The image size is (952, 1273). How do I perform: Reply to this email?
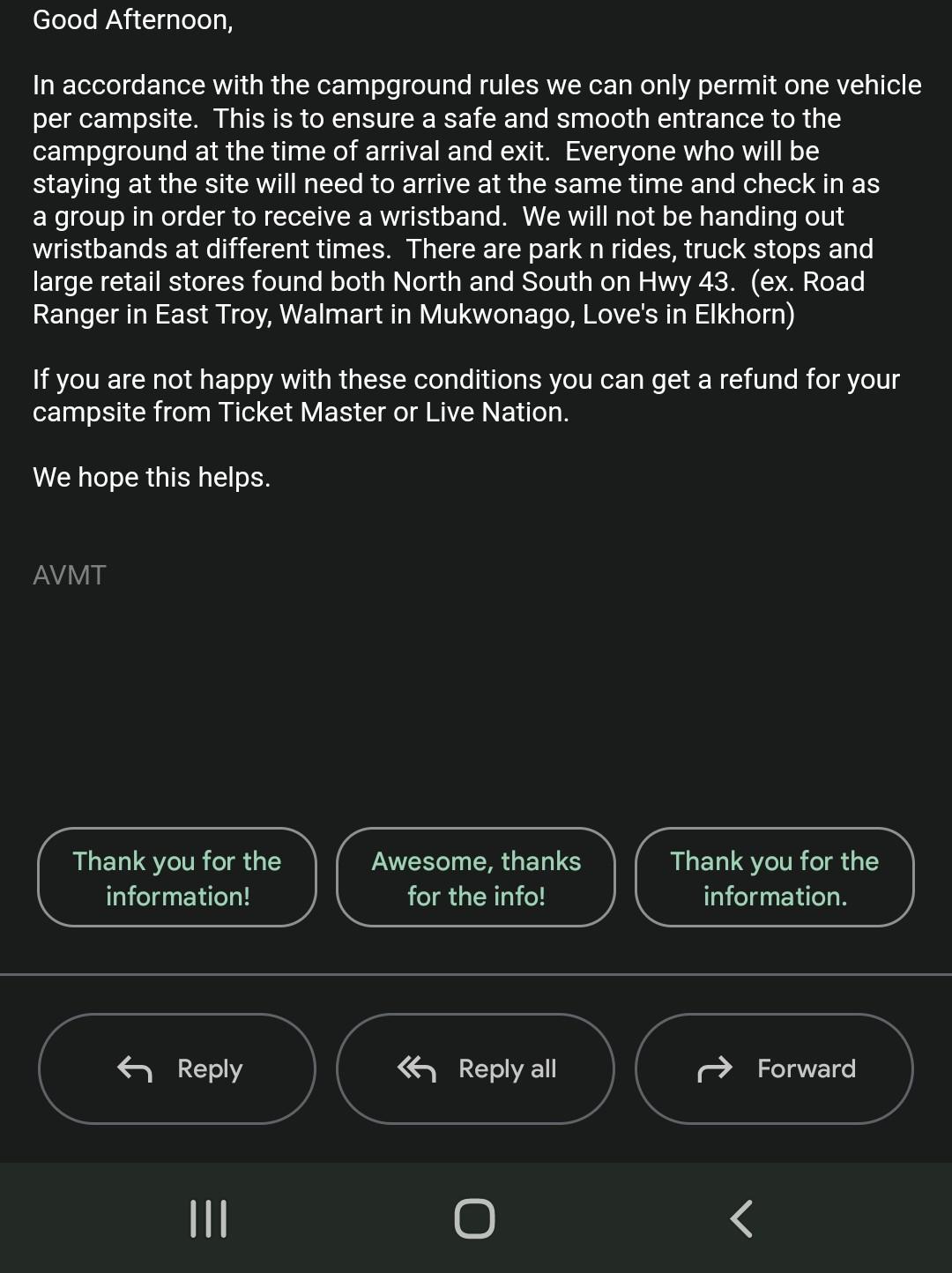[177, 1068]
